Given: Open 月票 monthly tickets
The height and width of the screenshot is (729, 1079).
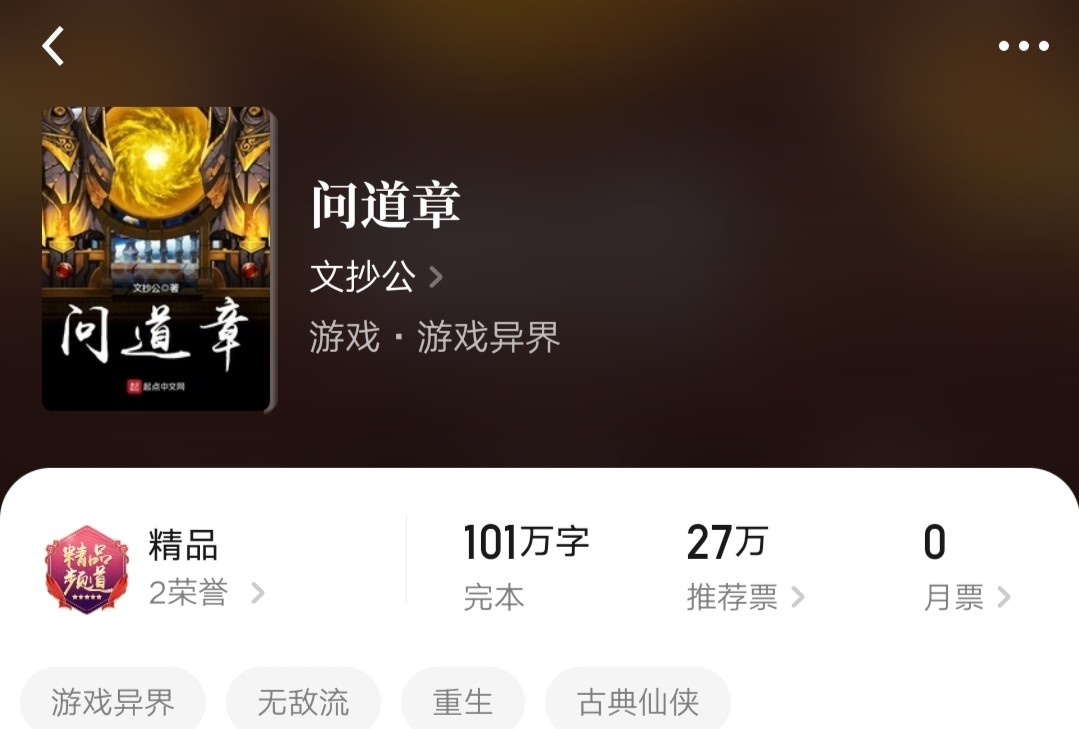Looking at the screenshot, I should [x=966, y=597].
